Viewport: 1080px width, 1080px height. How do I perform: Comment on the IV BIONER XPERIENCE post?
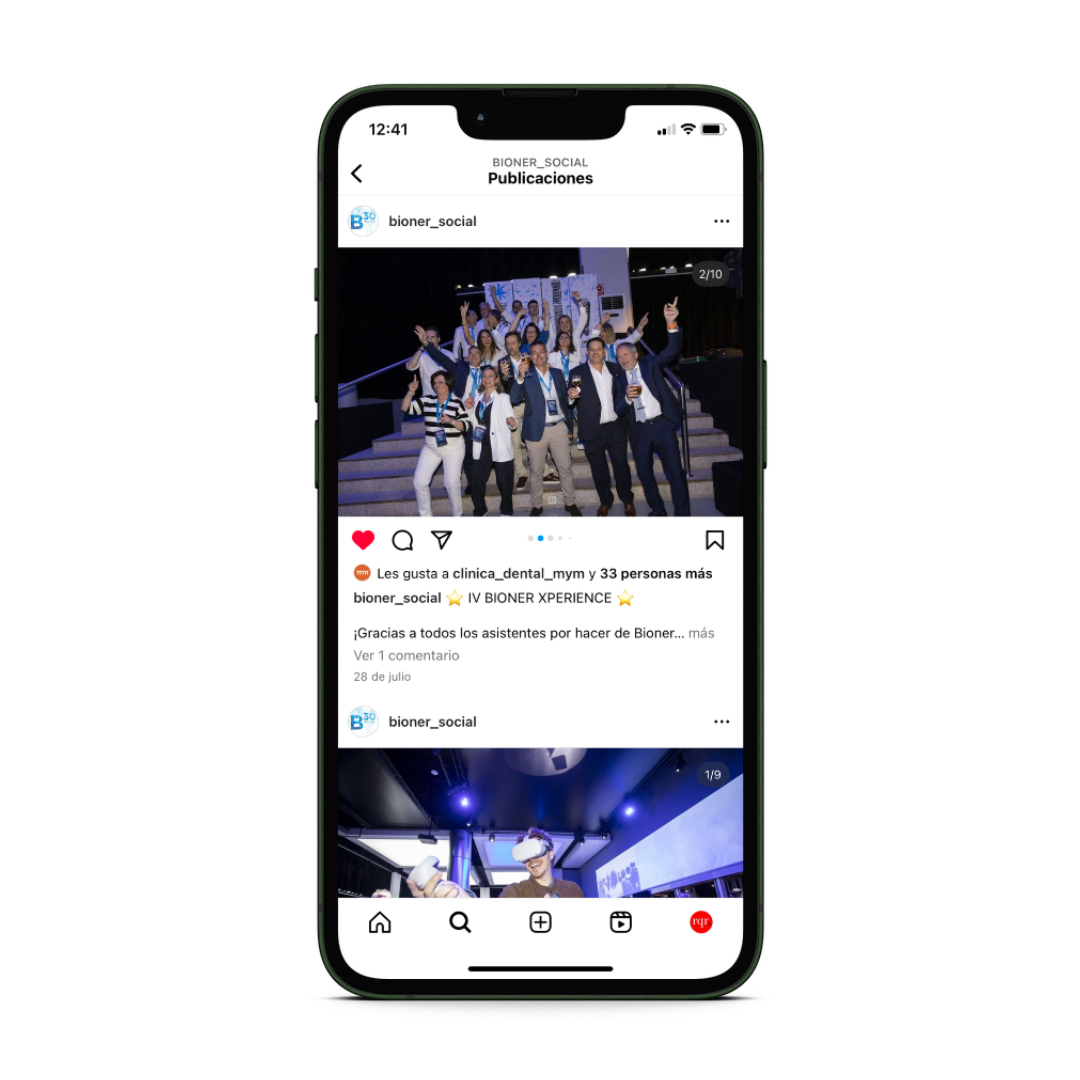tap(402, 541)
